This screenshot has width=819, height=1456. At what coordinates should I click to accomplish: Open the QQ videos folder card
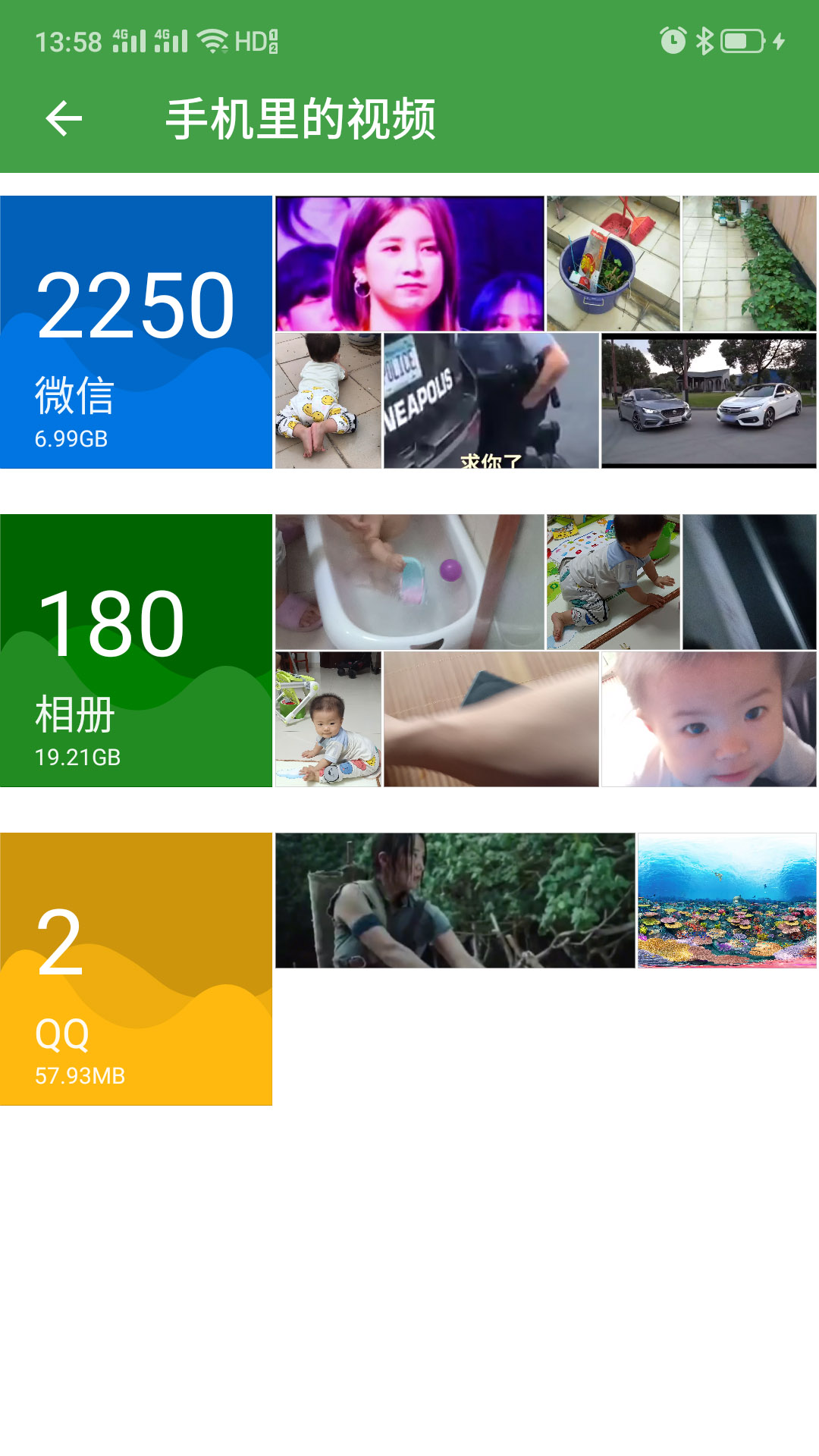[136, 969]
